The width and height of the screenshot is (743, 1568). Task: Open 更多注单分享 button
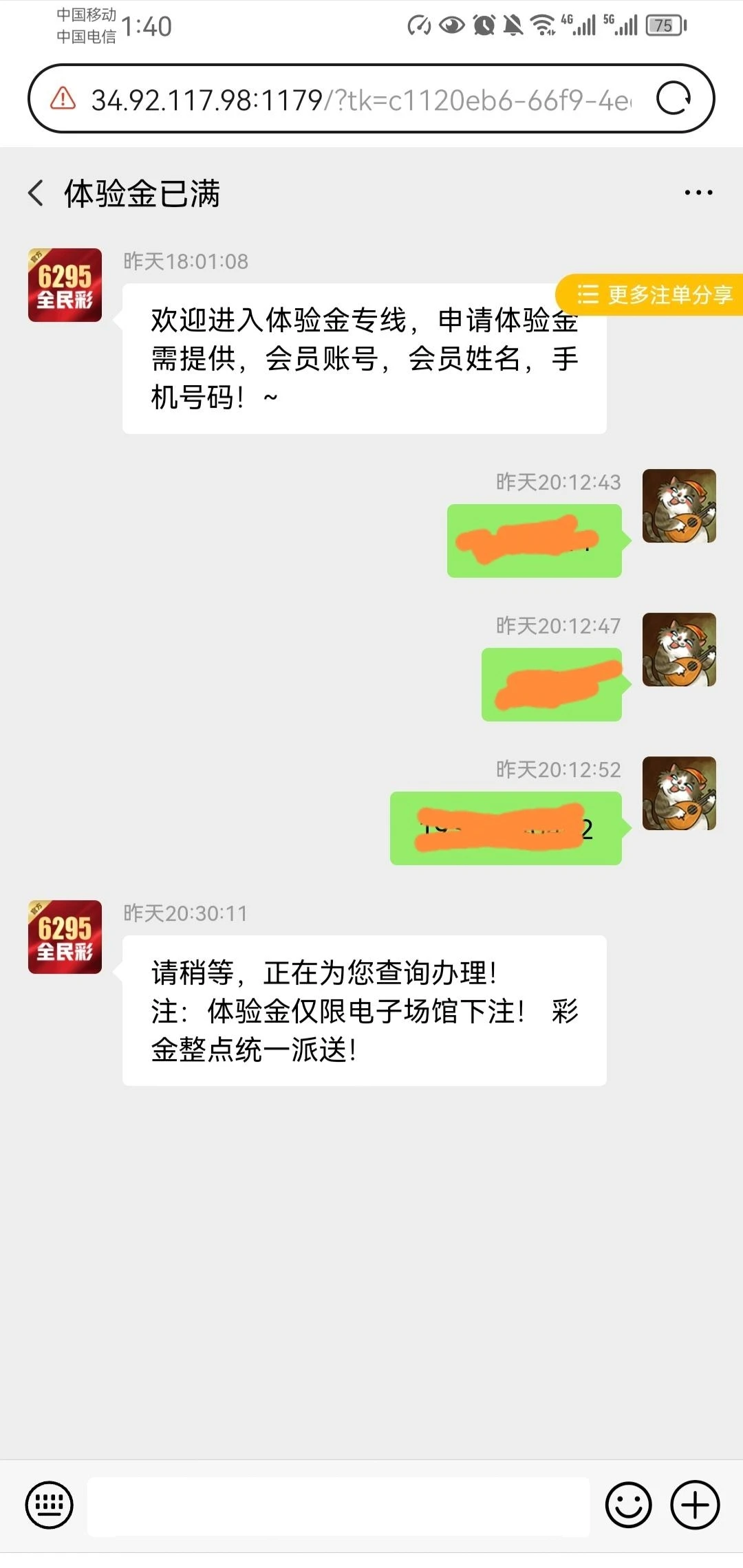coord(654,295)
